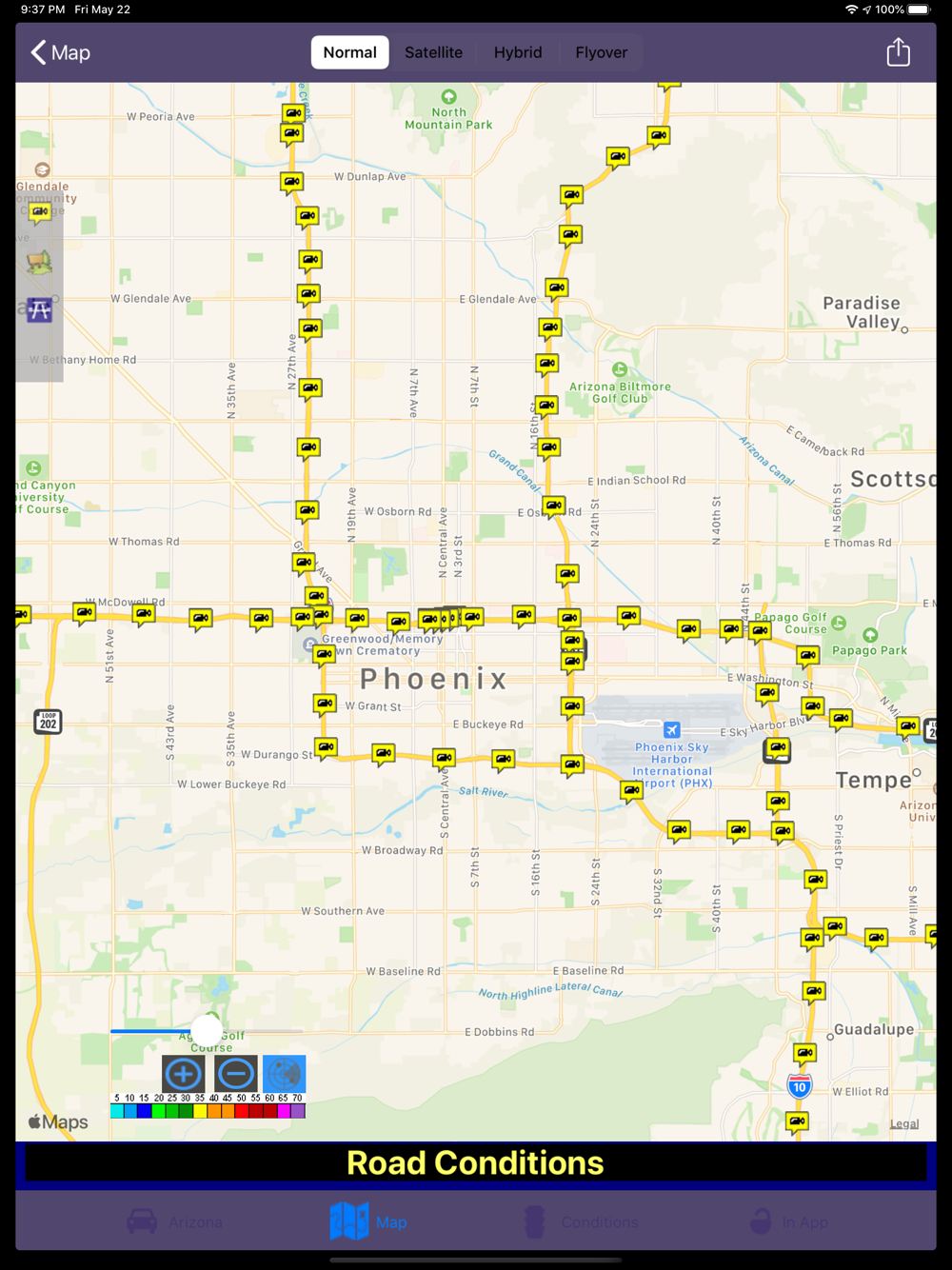Go back to Map
Viewport: 952px width, 1270px height.
(x=61, y=53)
